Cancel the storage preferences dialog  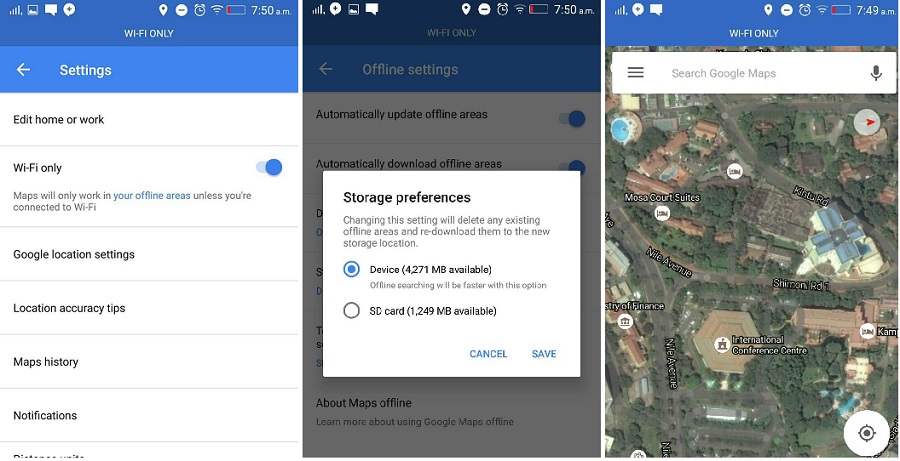coord(488,354)
